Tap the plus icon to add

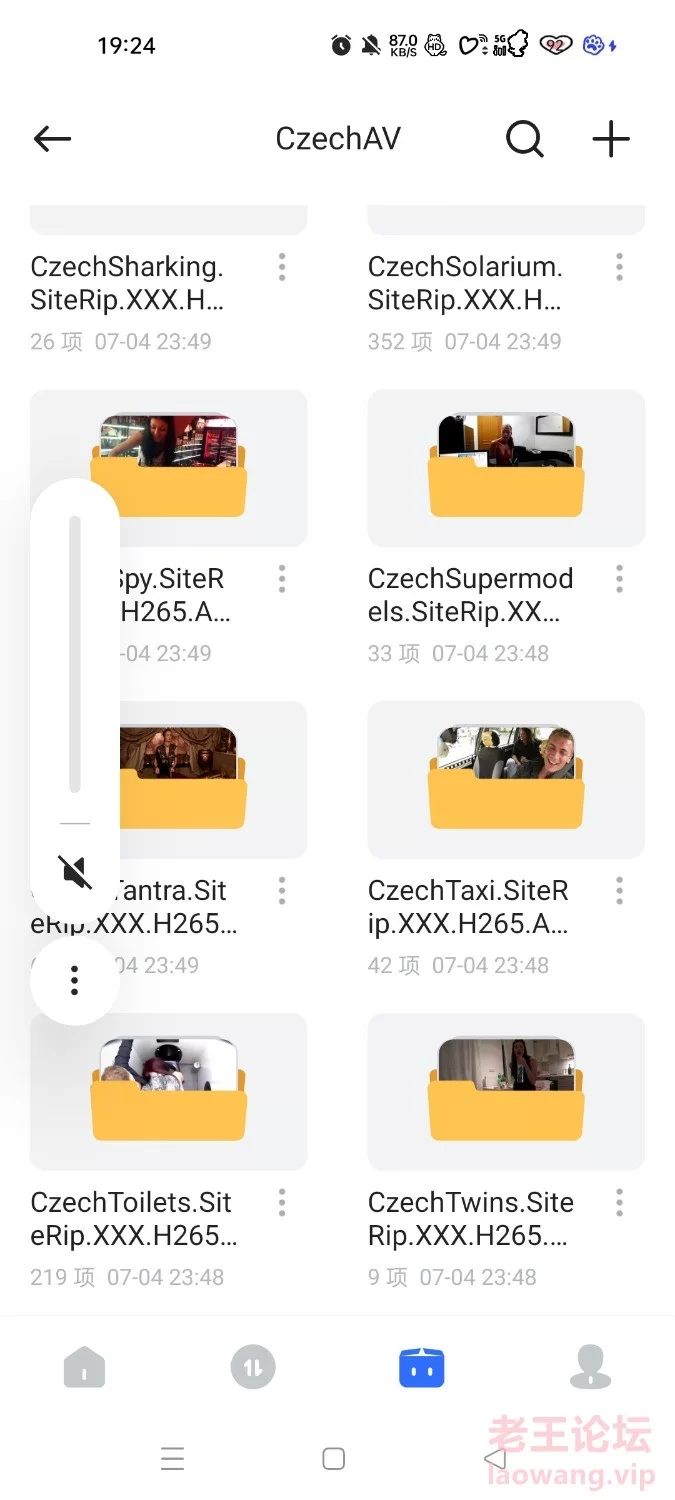(x=610, y=139)
